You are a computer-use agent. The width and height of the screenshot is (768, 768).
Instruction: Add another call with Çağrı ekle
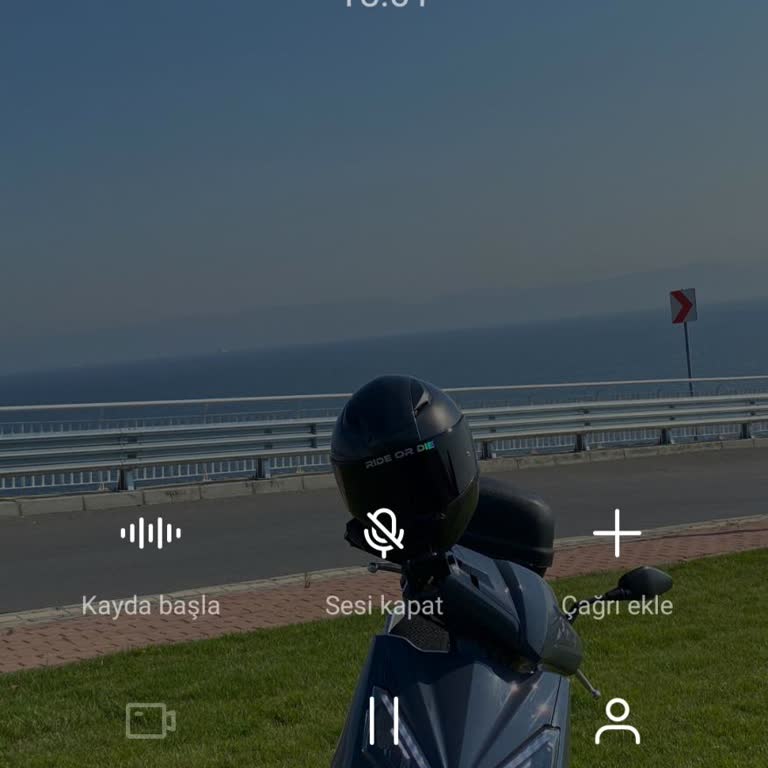point(617,534)
